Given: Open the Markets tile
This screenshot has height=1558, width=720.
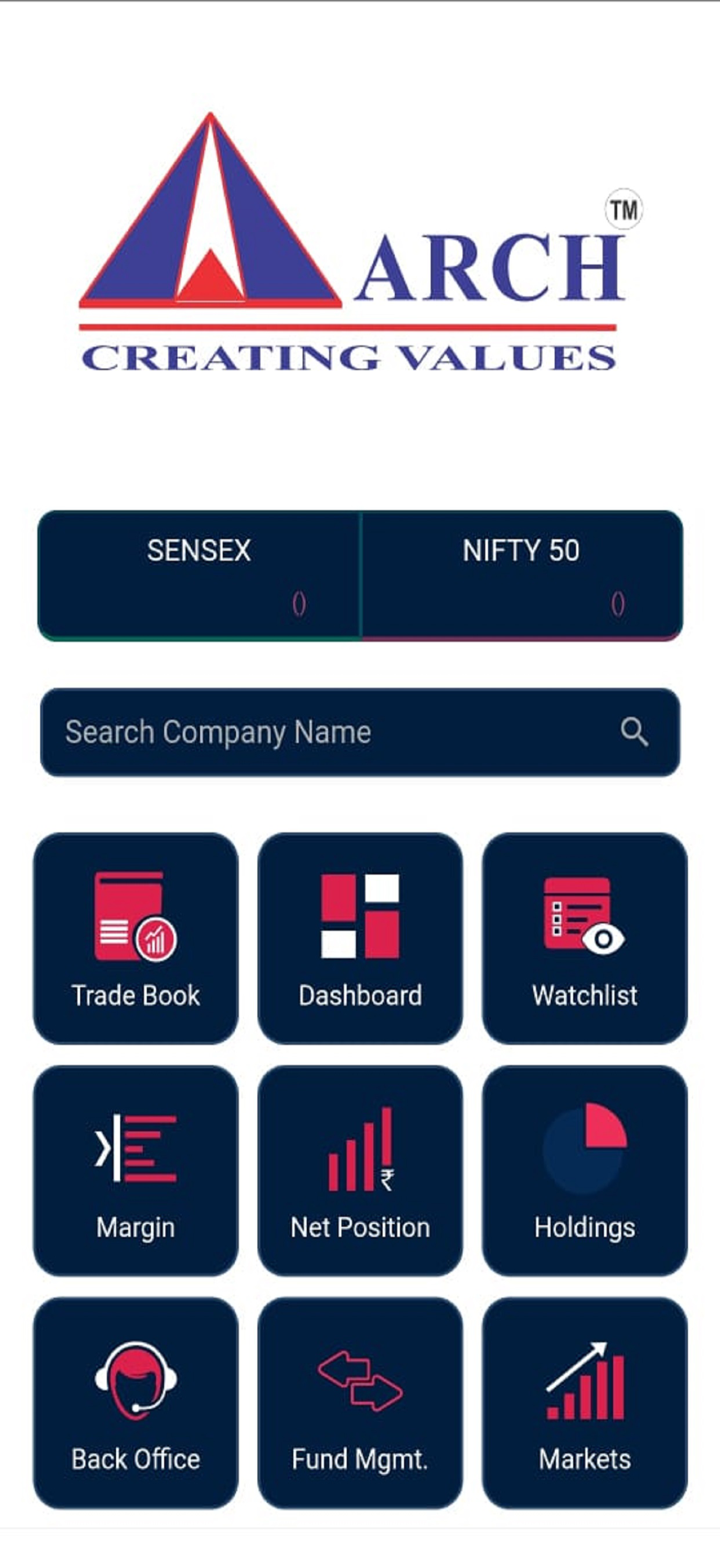Looking at the screenshot, I should pyautogui.click(x=585, y=1402).
